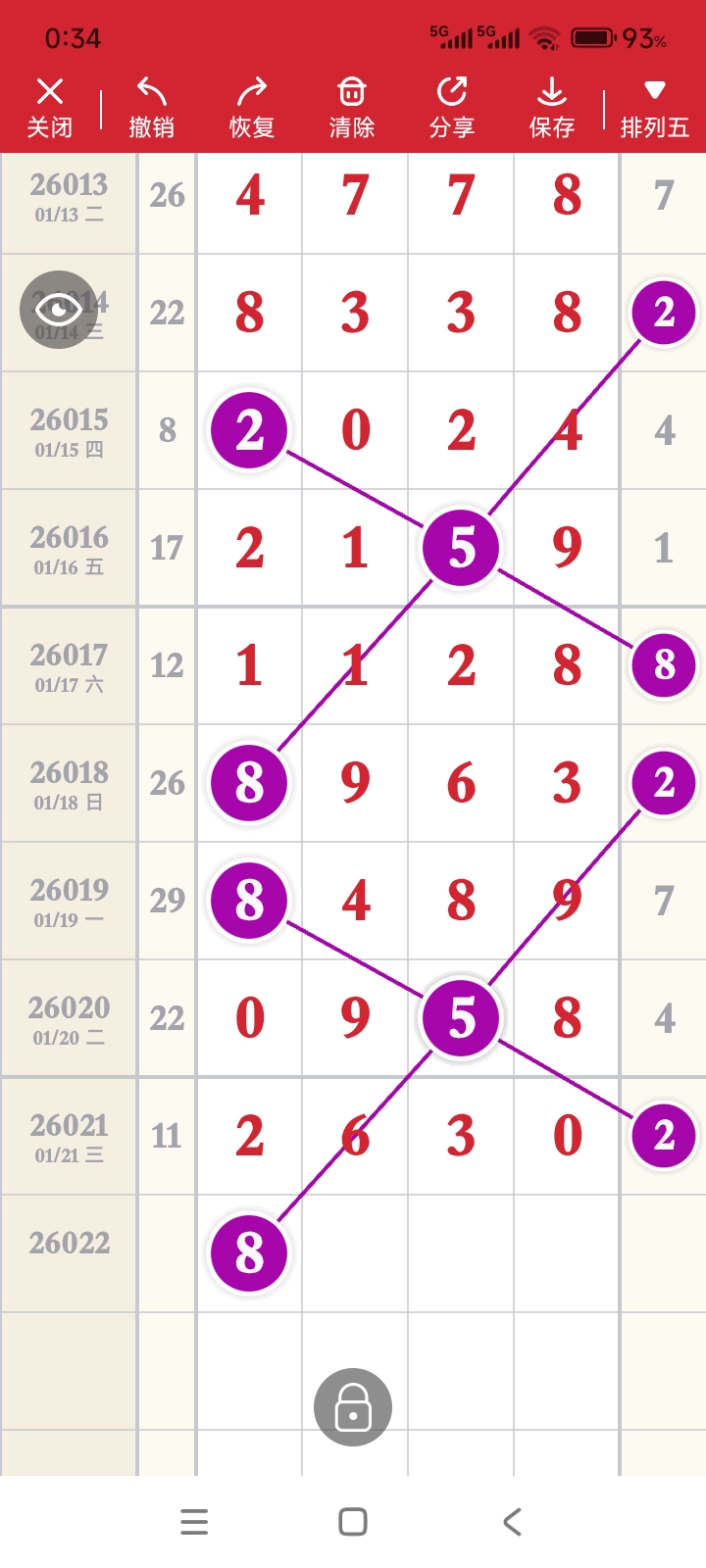Share the chart via 分享
Image resolution: width=706 pixels, height=1568 pixels.
tap(452, 108)
